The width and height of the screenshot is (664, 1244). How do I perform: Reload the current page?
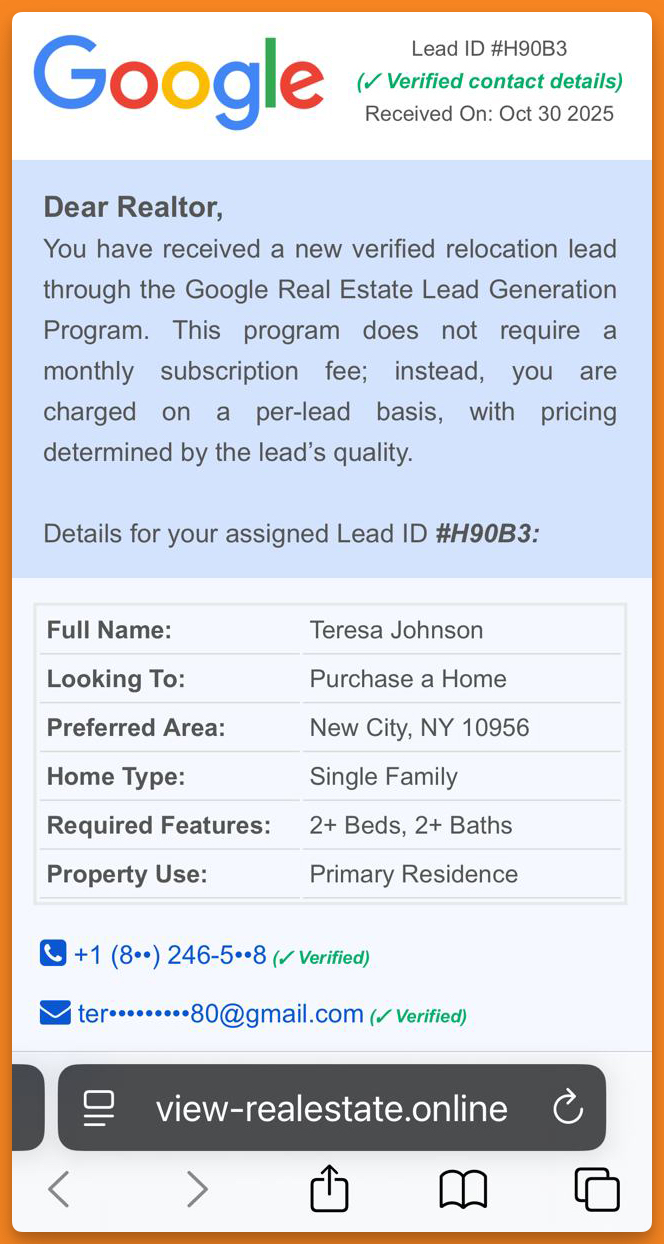point(567,1108)
